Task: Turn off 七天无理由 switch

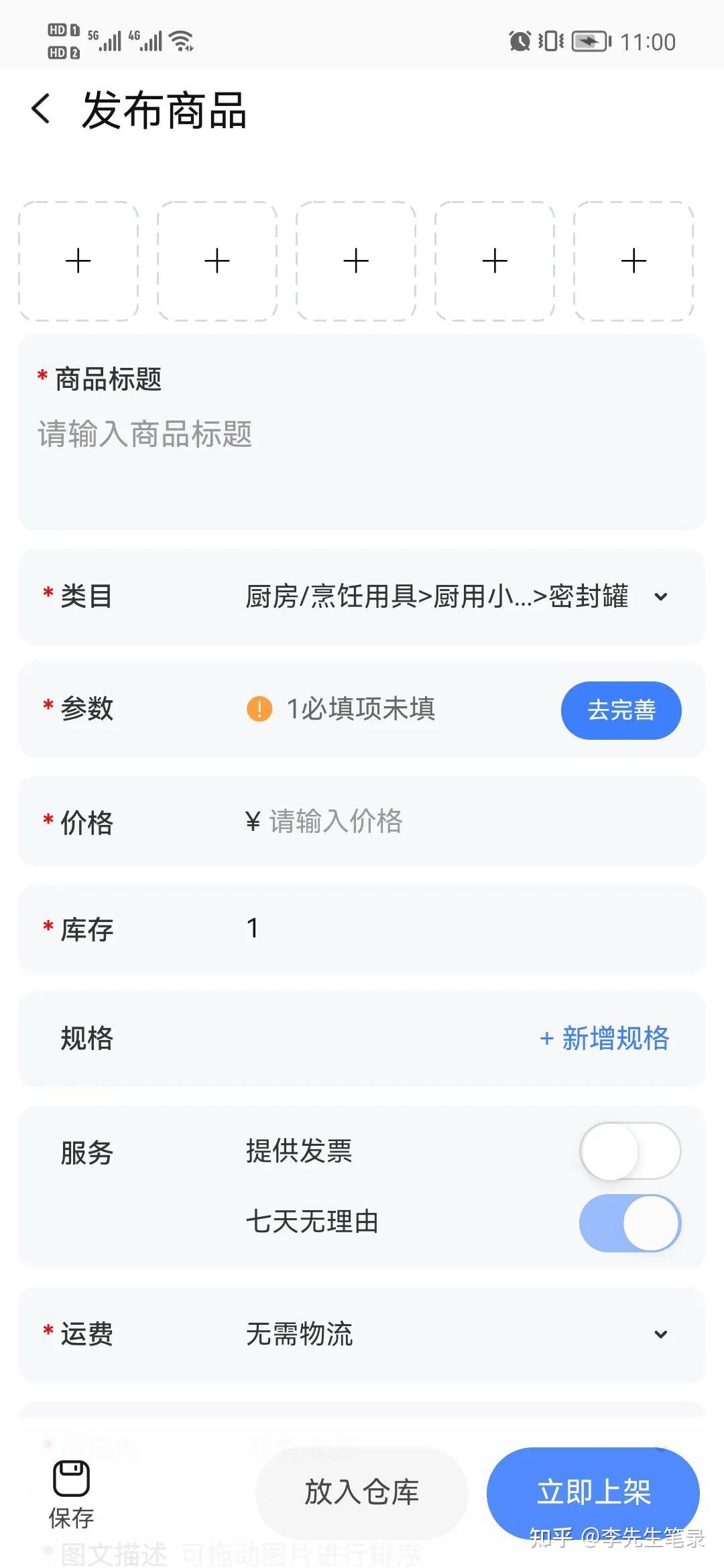Action: pos(629,1224)
